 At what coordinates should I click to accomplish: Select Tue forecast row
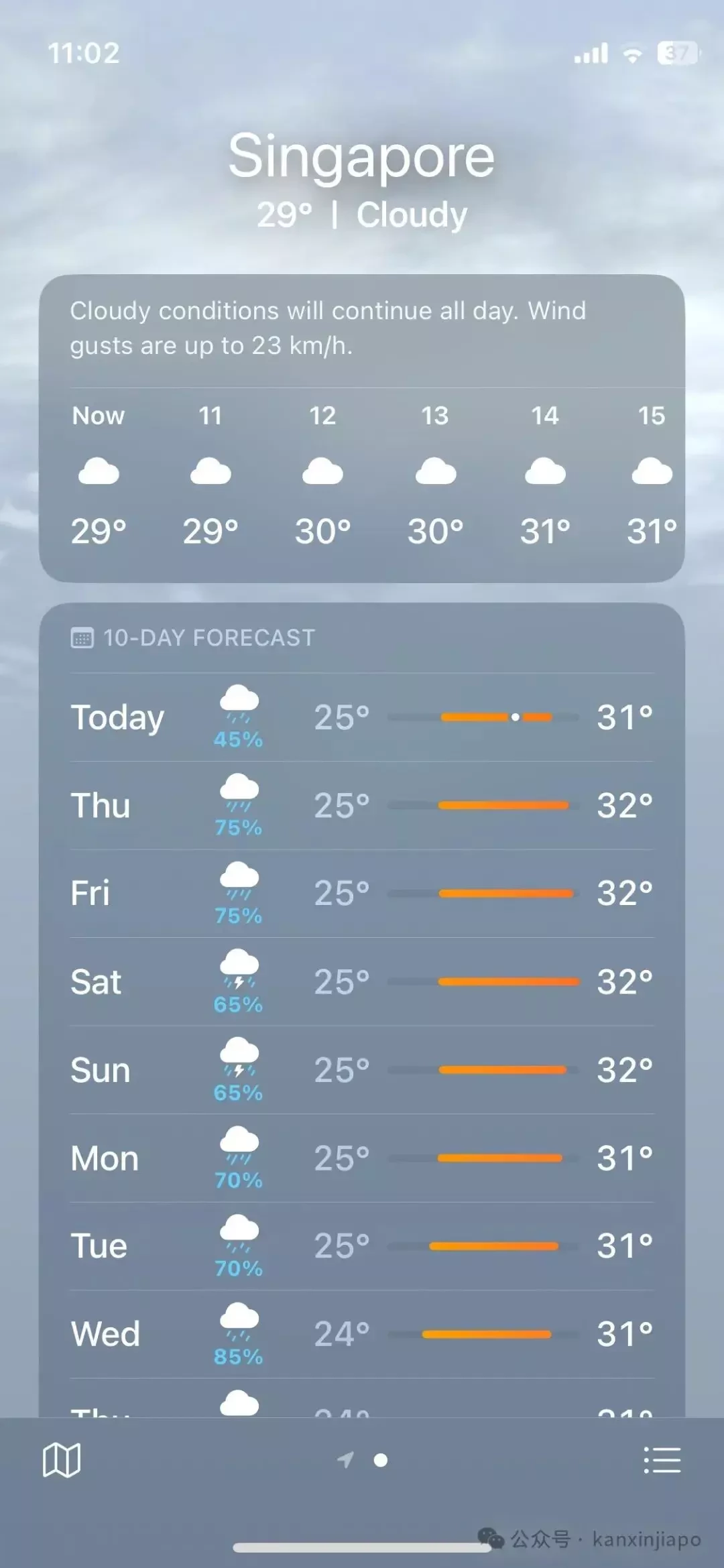click(x=362, y=1246)
